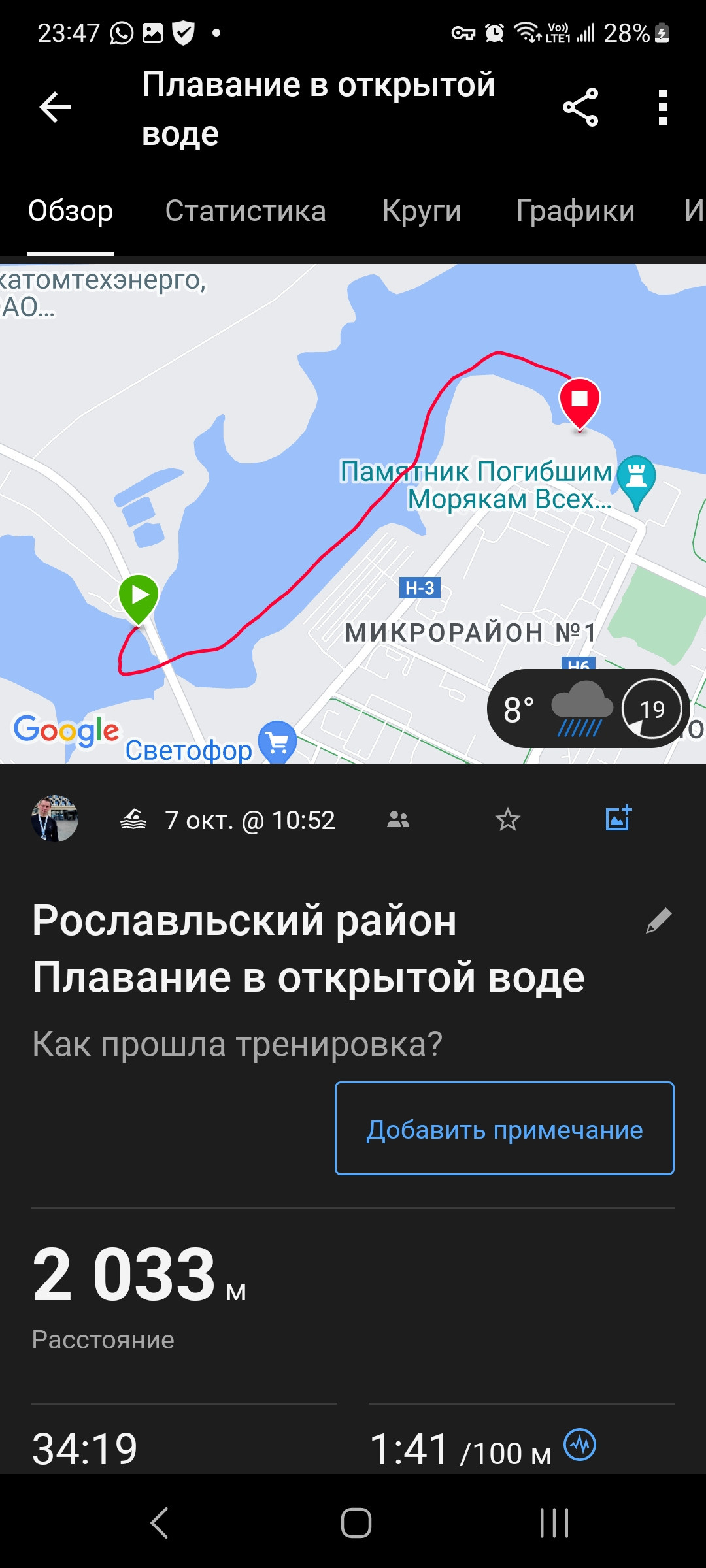Switch to the Статистика tab

(246, 211)
